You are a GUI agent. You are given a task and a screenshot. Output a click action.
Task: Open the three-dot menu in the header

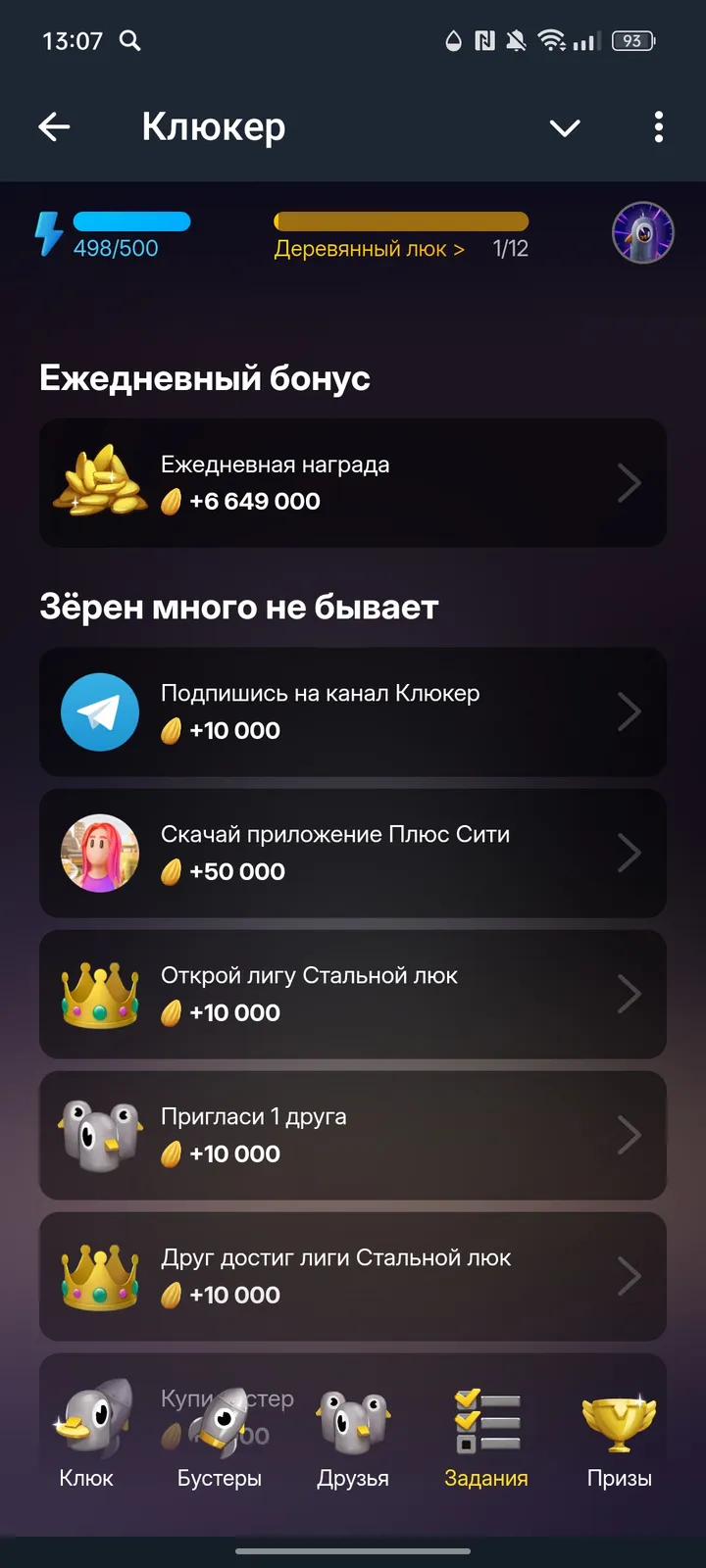point(658,127)
